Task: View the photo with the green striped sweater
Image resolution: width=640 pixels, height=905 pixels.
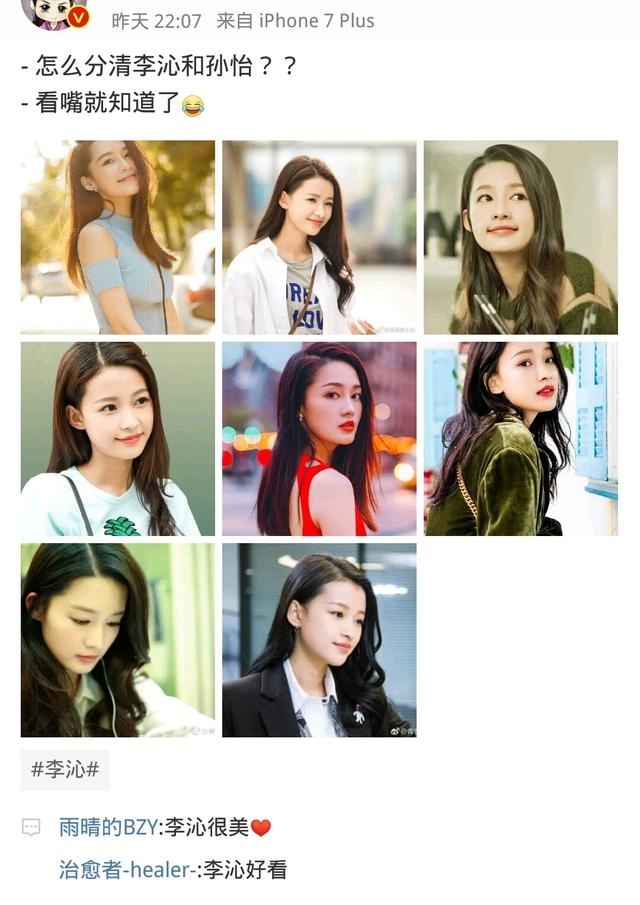Action: [x=520, y=237]
